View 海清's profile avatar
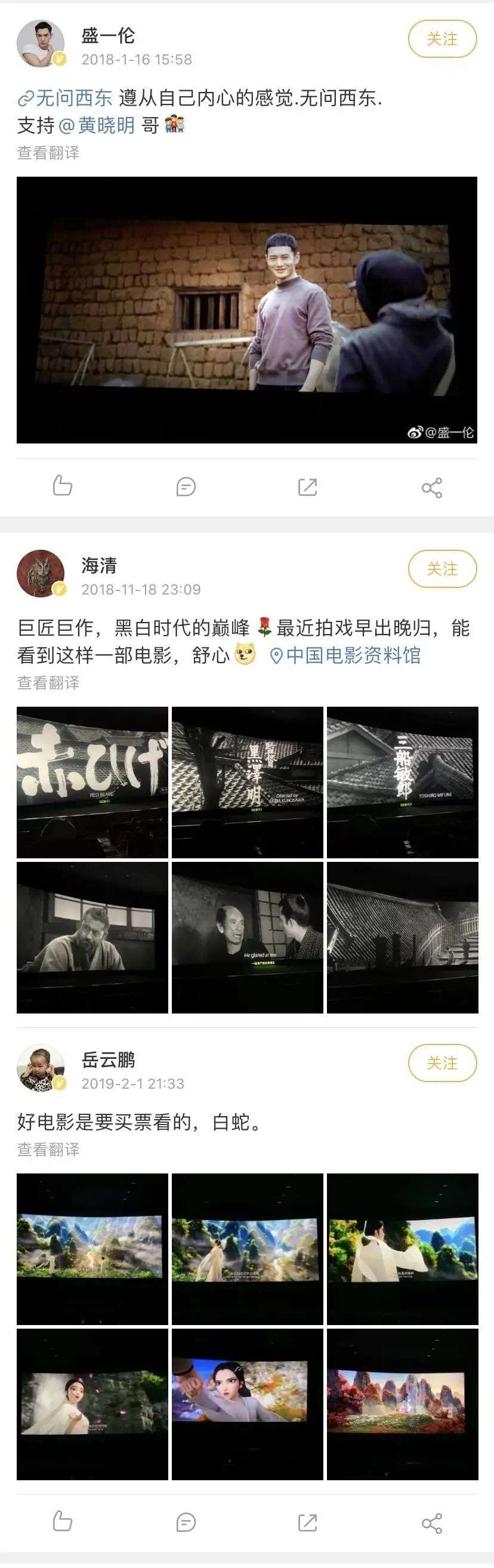 (x=41, y=574)
